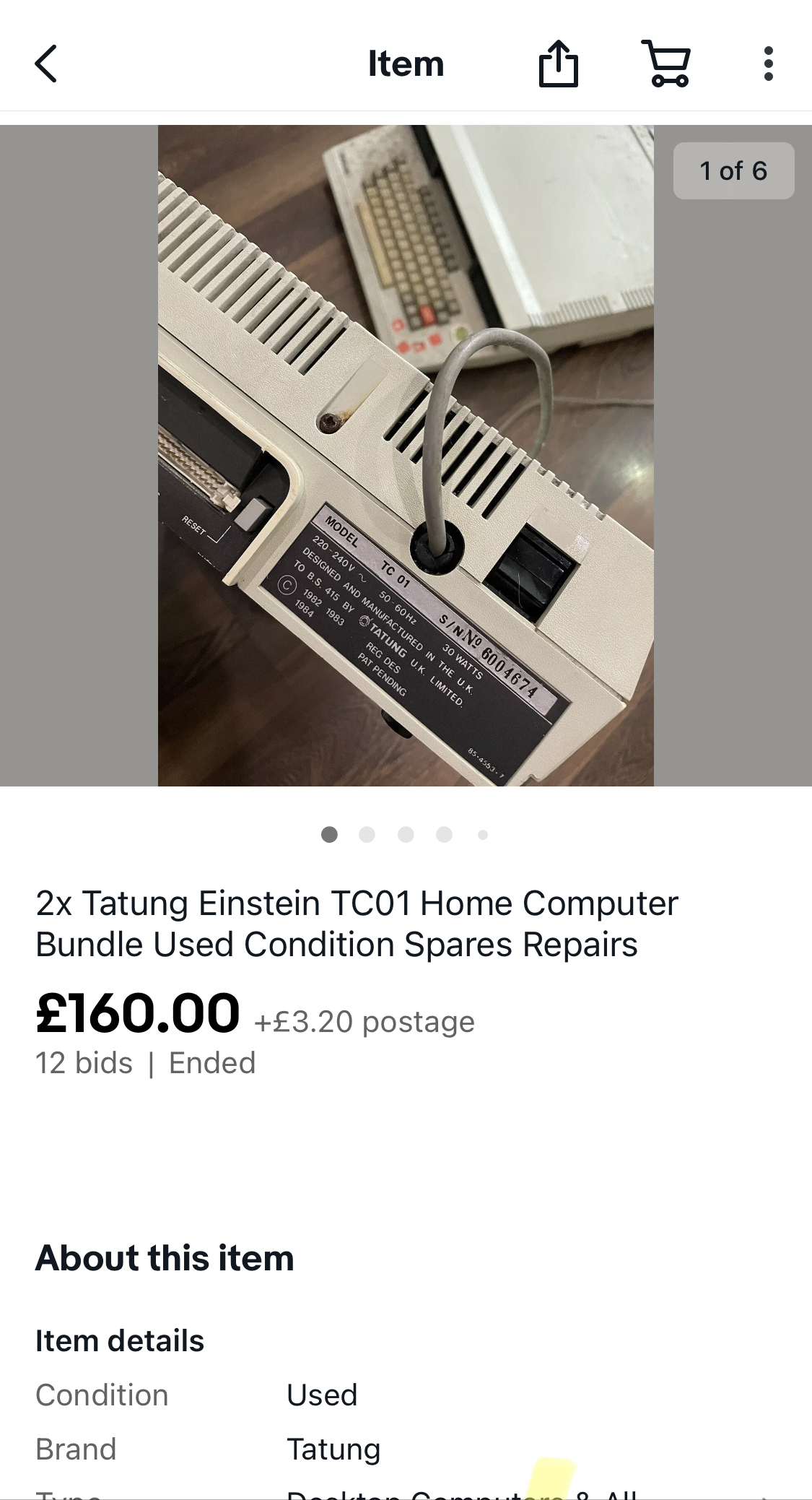Viewport: 812px width, 1500px height.
Task: Open the three-dot overflow menu
Action: (768, 64)
